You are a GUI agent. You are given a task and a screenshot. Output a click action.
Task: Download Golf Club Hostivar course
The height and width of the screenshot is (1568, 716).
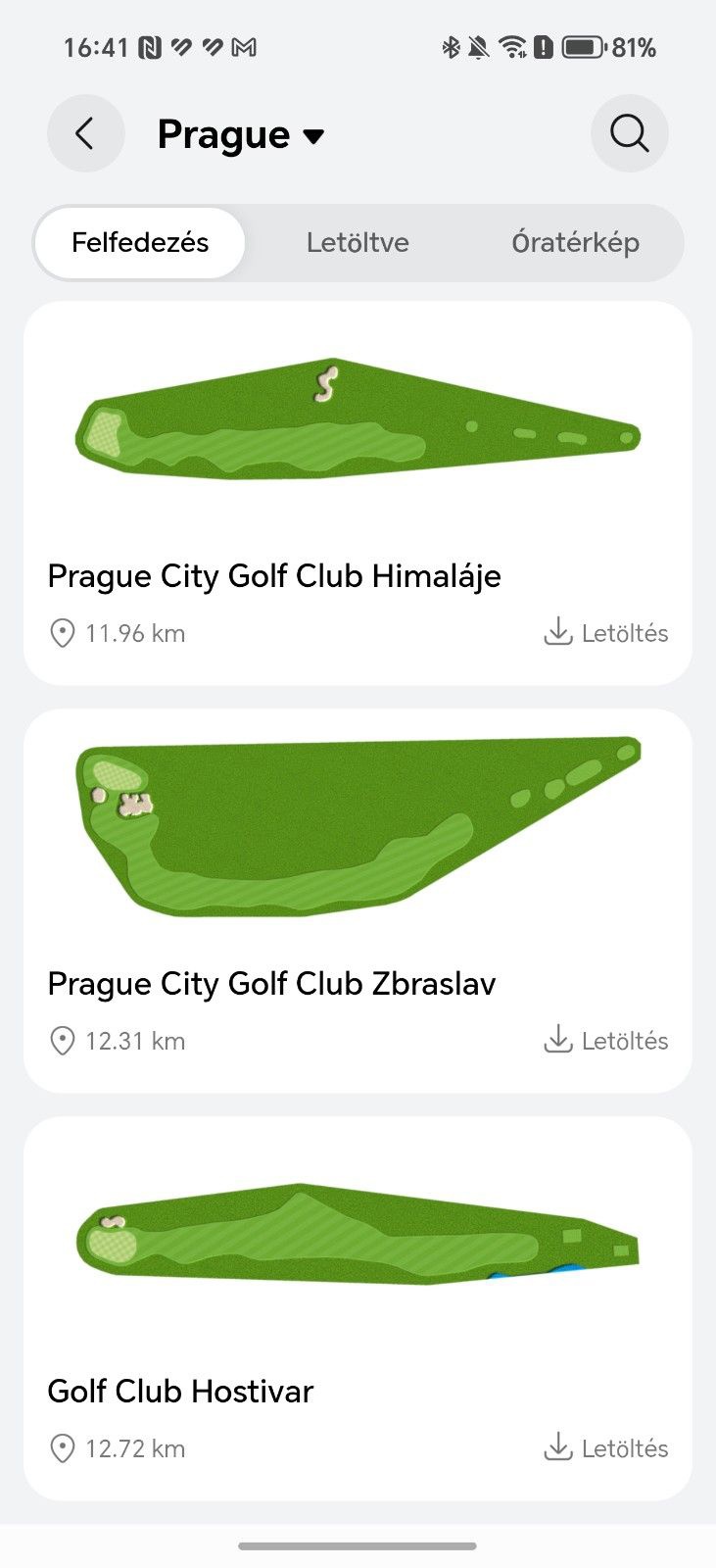click(x=606, y=1448)
